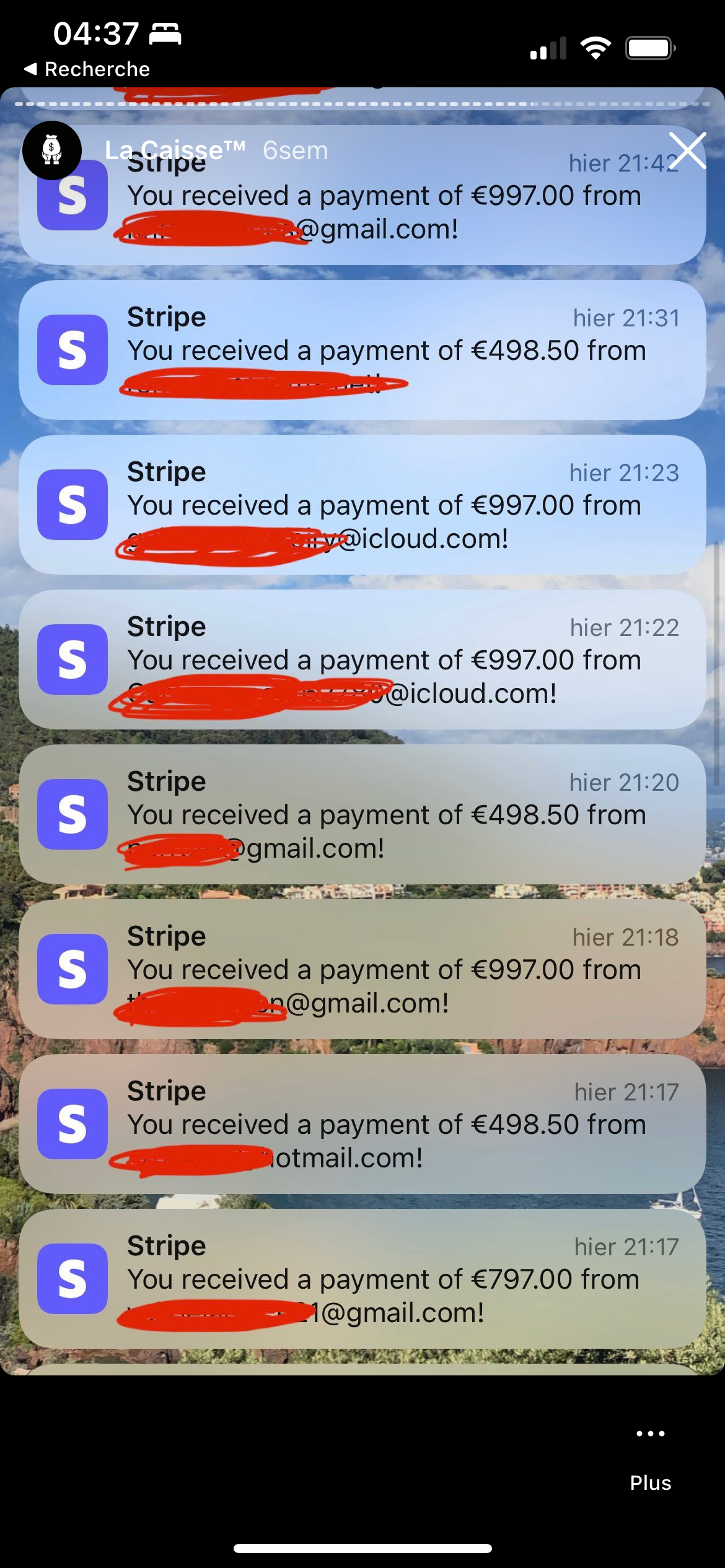Image resolution: width=725 pixels, height=1568 pixels.
Task: Open La Caisse™ profile picture
Action: click(52, 150)
